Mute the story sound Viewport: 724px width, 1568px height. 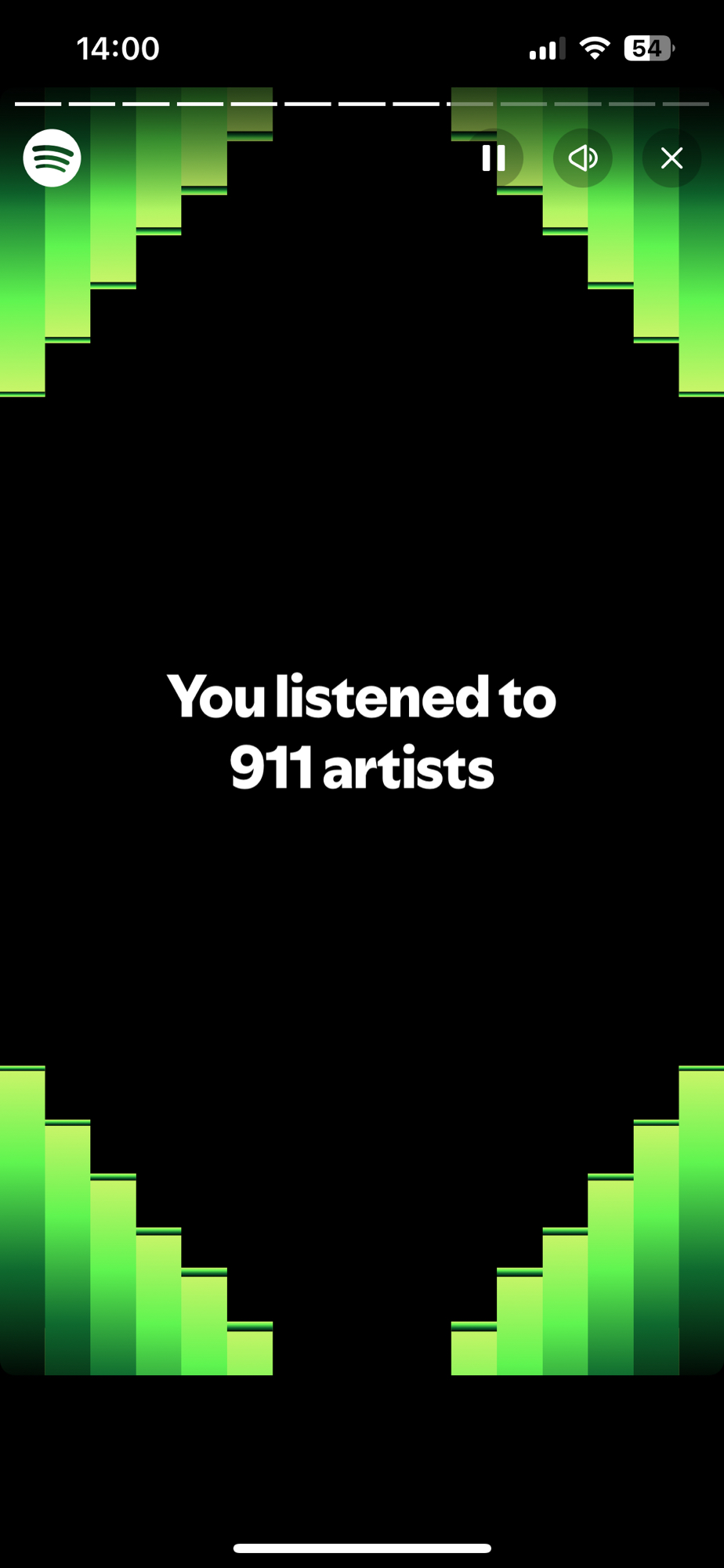(x=582, y=158)
